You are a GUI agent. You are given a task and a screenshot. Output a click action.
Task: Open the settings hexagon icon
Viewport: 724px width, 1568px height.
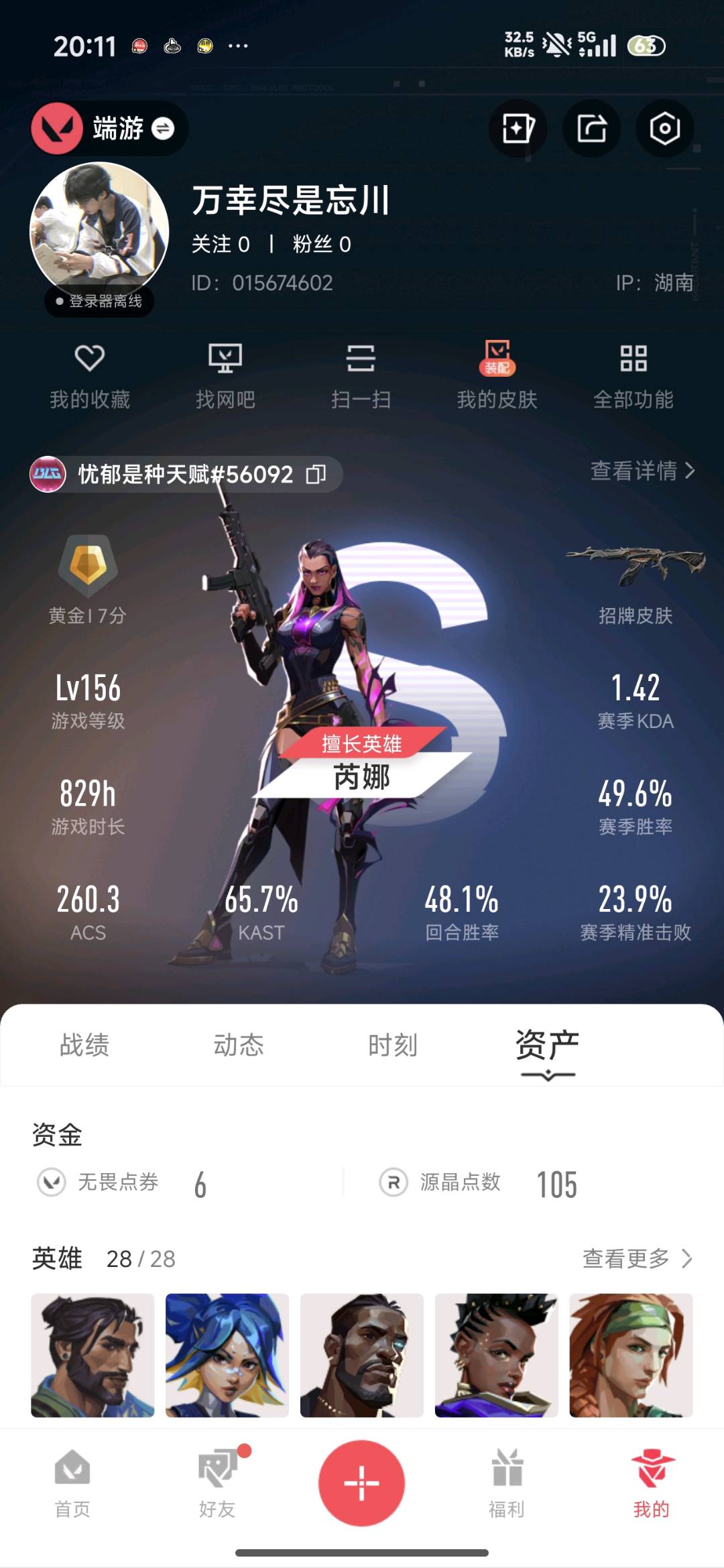tap(664, 128)
